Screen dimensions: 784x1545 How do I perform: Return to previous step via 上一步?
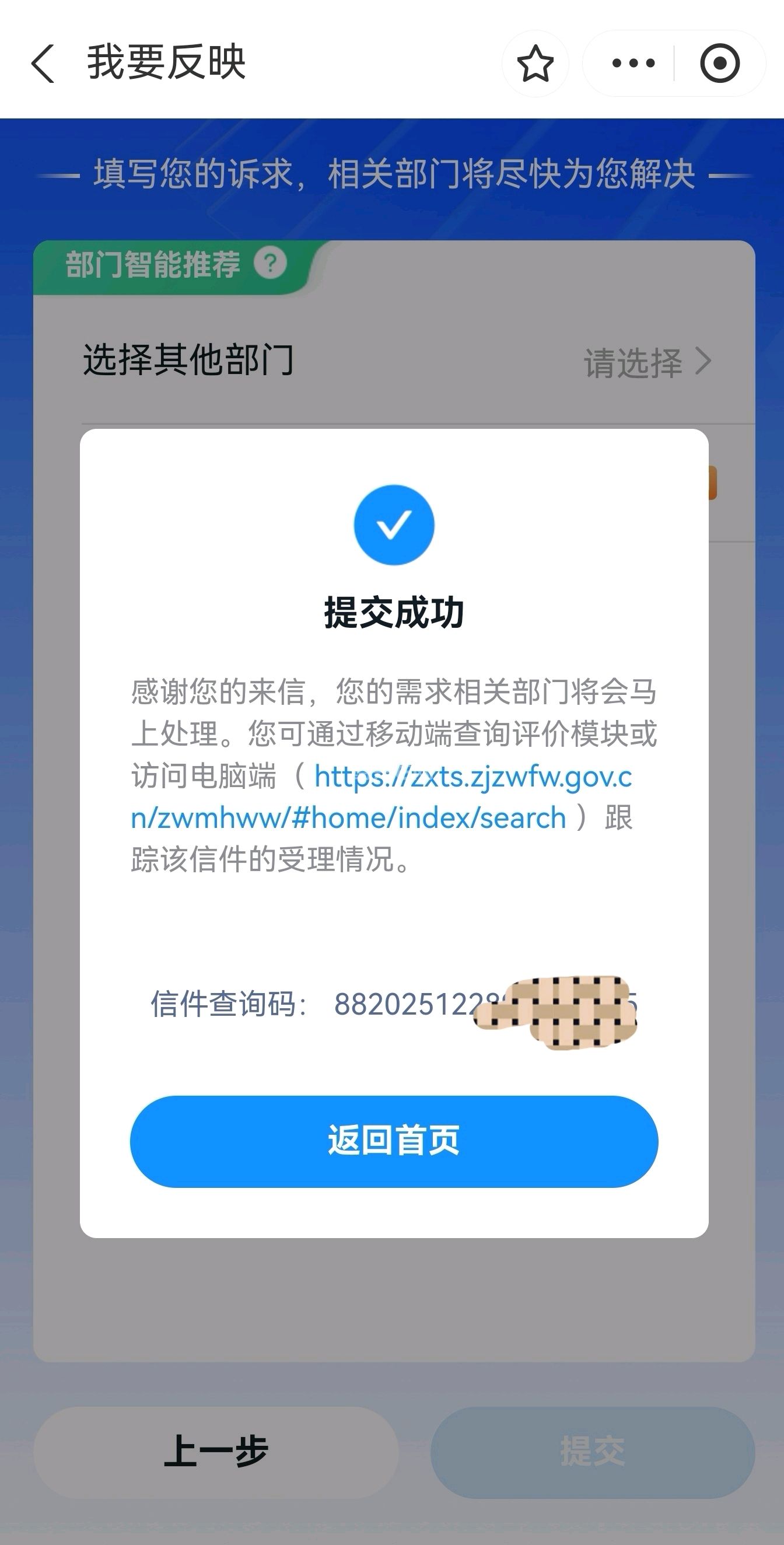[x=216, y=1452]
